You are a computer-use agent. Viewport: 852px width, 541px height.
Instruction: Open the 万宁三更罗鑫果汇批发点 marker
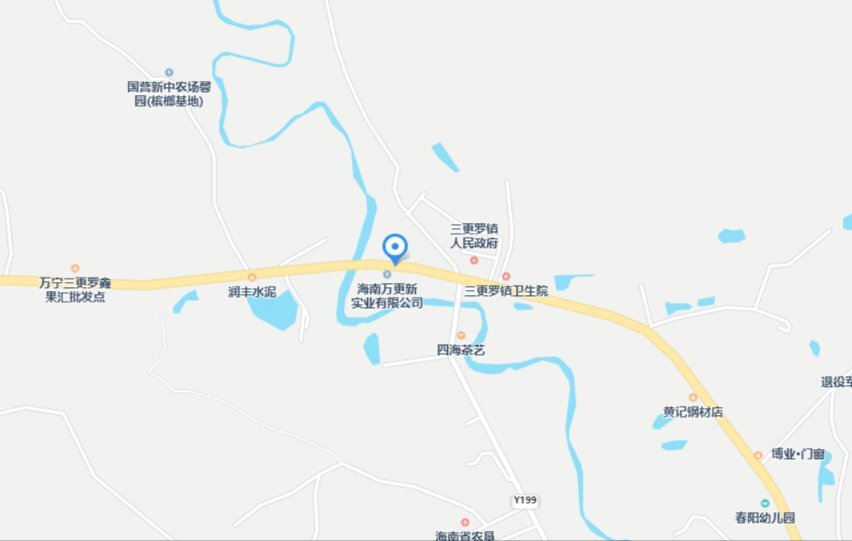pos(75,268)
